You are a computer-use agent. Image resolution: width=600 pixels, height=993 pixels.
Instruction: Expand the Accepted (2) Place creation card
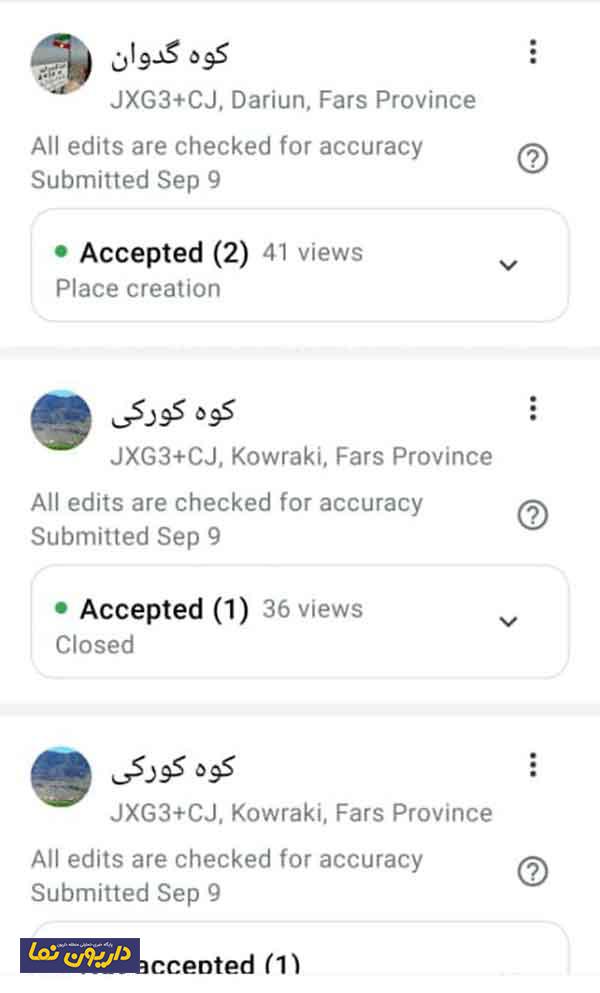[x=508, y=265]
